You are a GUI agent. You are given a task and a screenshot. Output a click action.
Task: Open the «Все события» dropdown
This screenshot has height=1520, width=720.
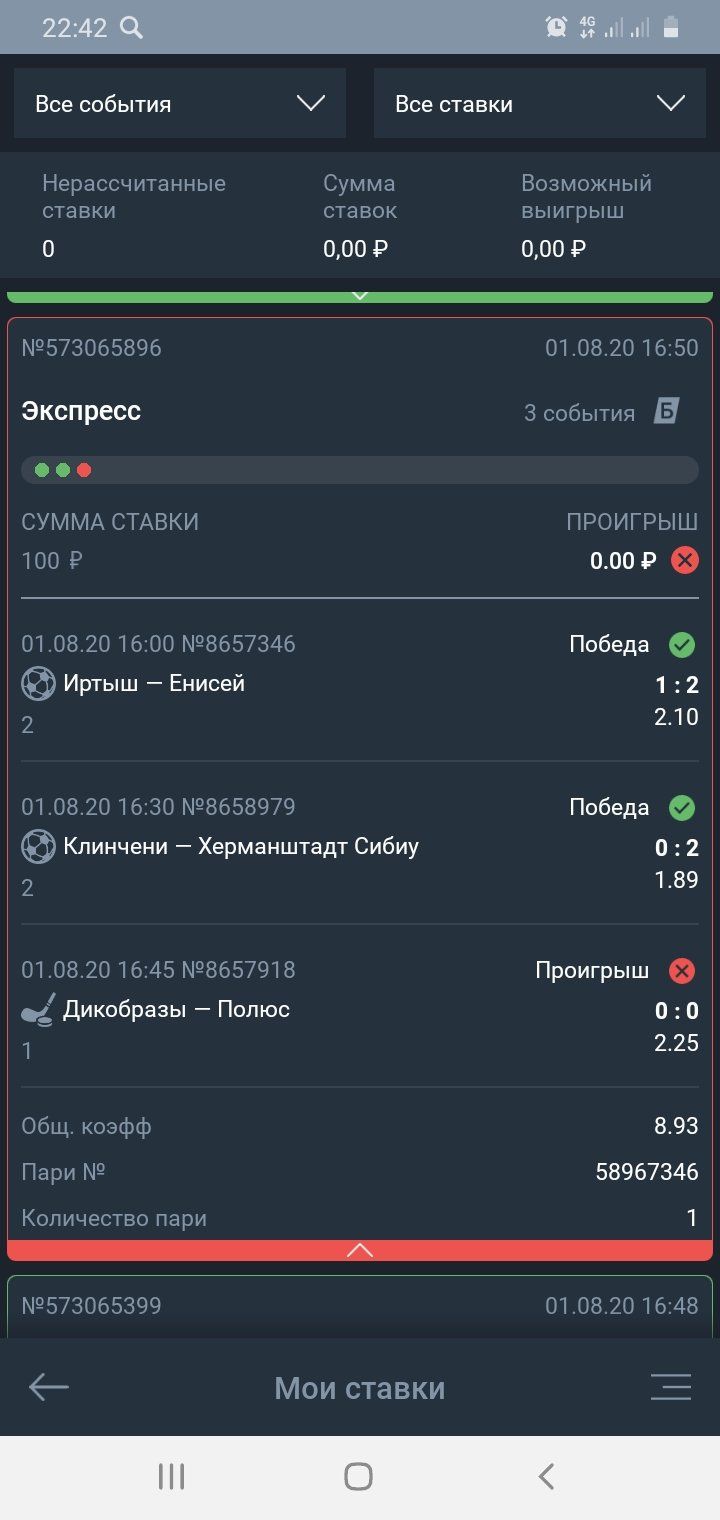click(180, 104)
